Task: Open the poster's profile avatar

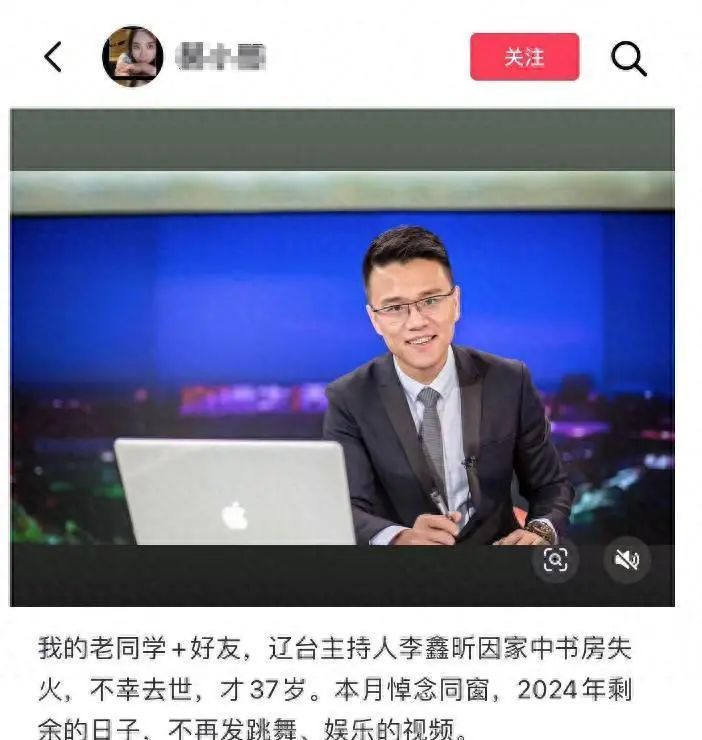Action: [132, 57]
